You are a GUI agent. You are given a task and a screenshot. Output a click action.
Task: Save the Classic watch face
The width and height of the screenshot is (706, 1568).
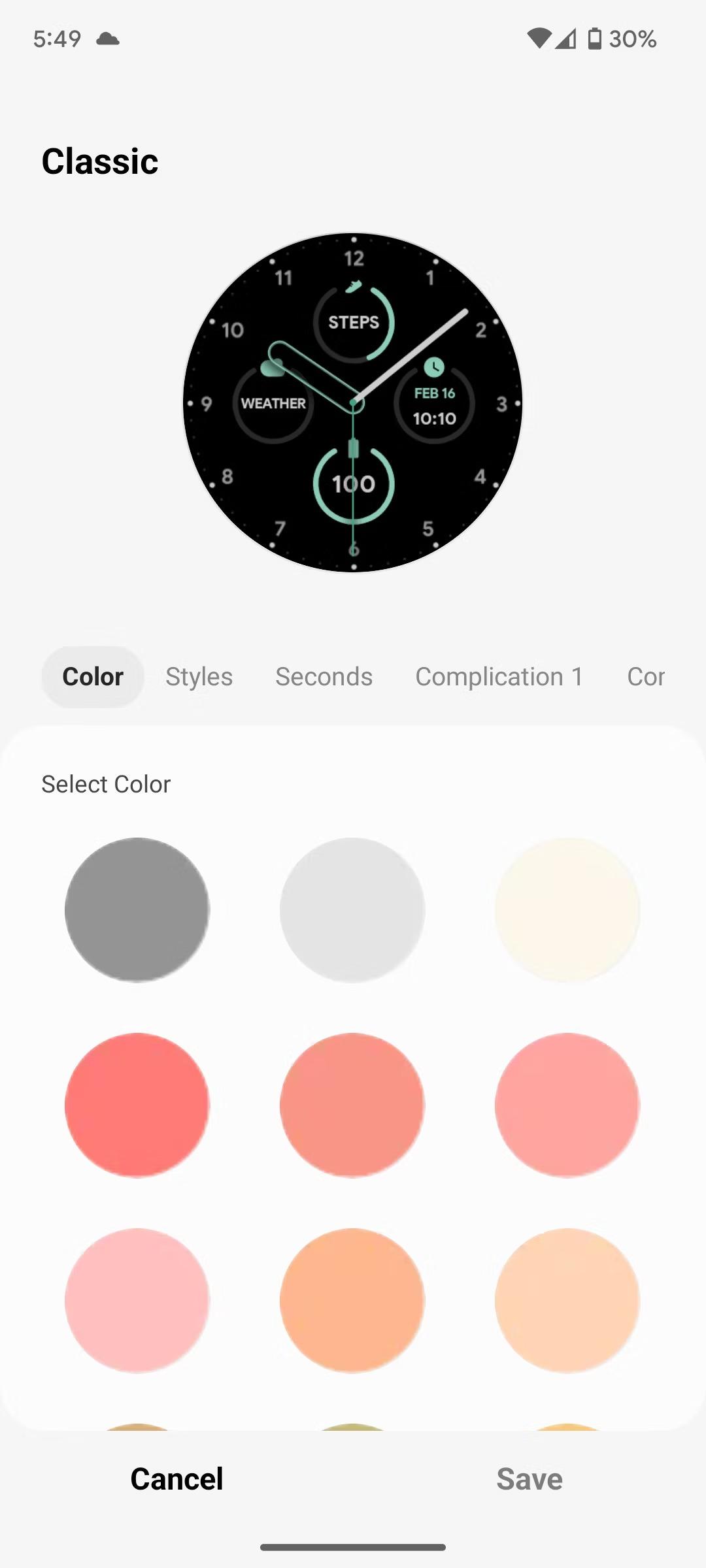point(529,1479)
